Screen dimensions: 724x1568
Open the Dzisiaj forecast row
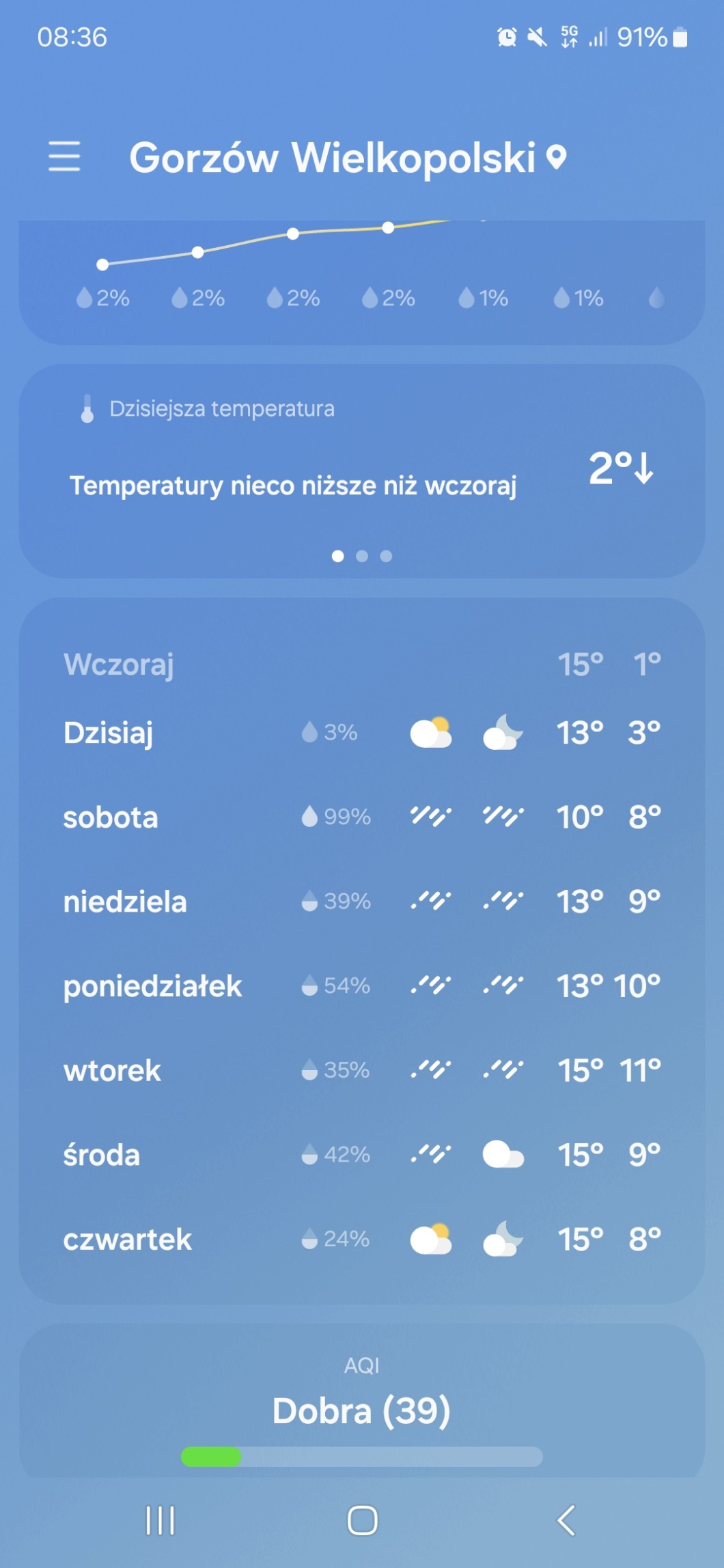coord(361,733)
